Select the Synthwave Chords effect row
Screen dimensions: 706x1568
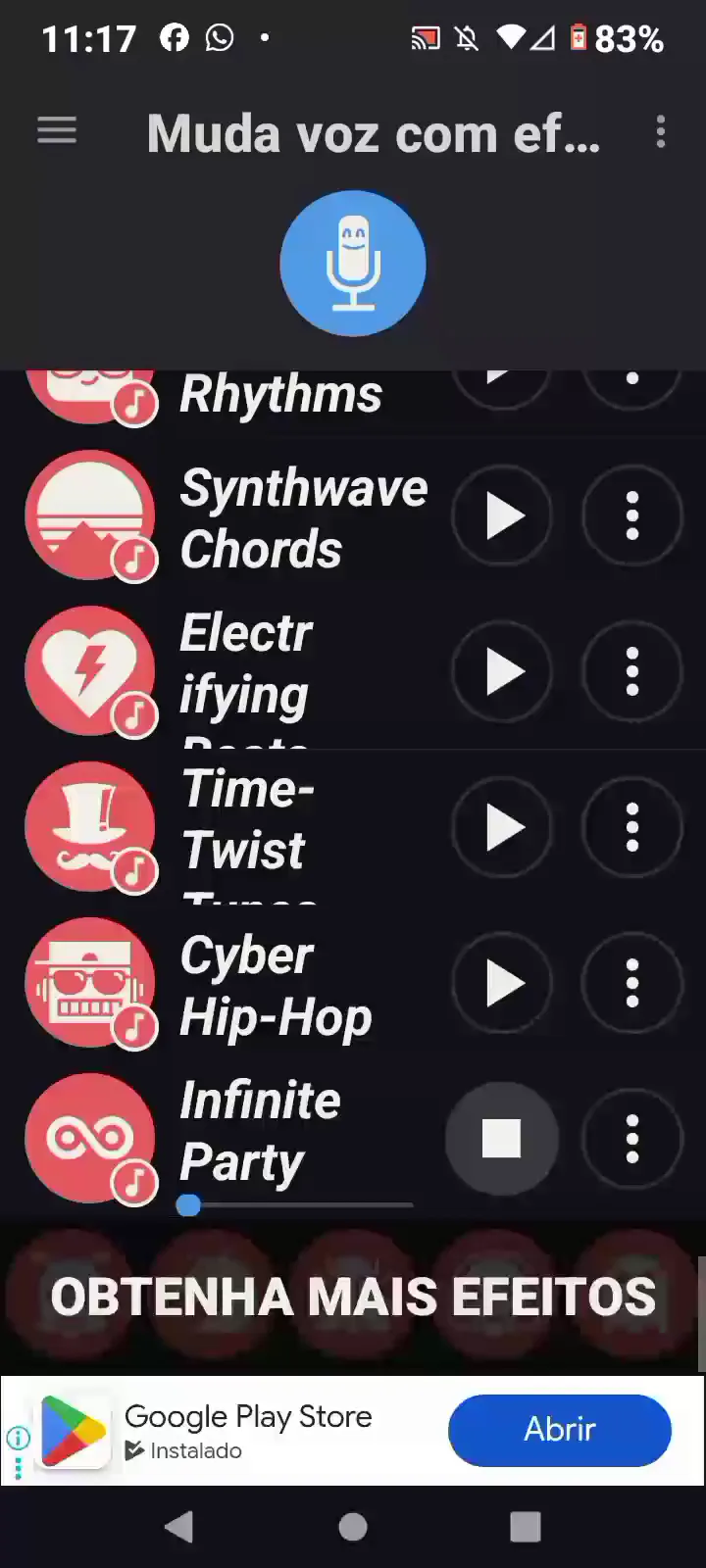(x=294, y=517)
